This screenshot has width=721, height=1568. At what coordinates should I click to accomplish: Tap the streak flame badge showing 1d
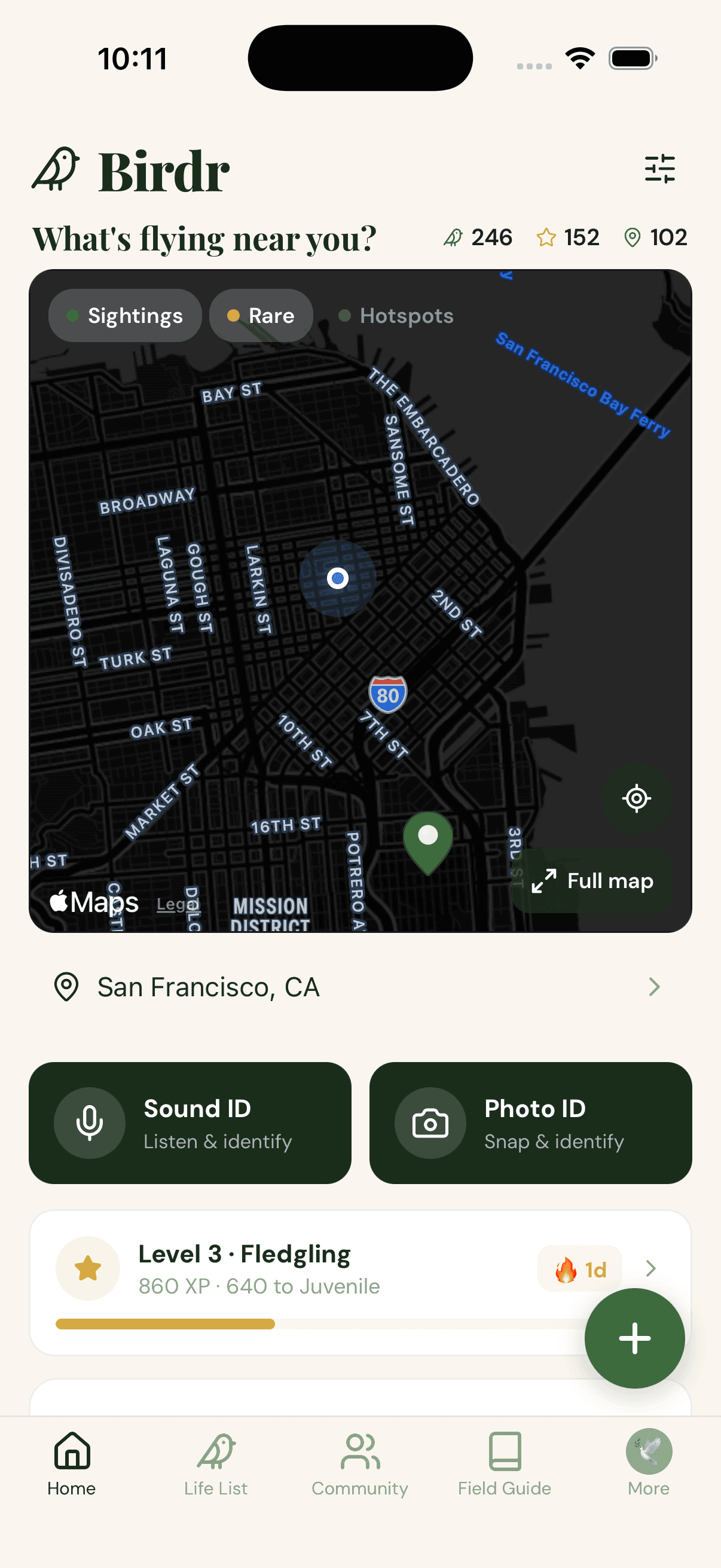(579, 1268)
